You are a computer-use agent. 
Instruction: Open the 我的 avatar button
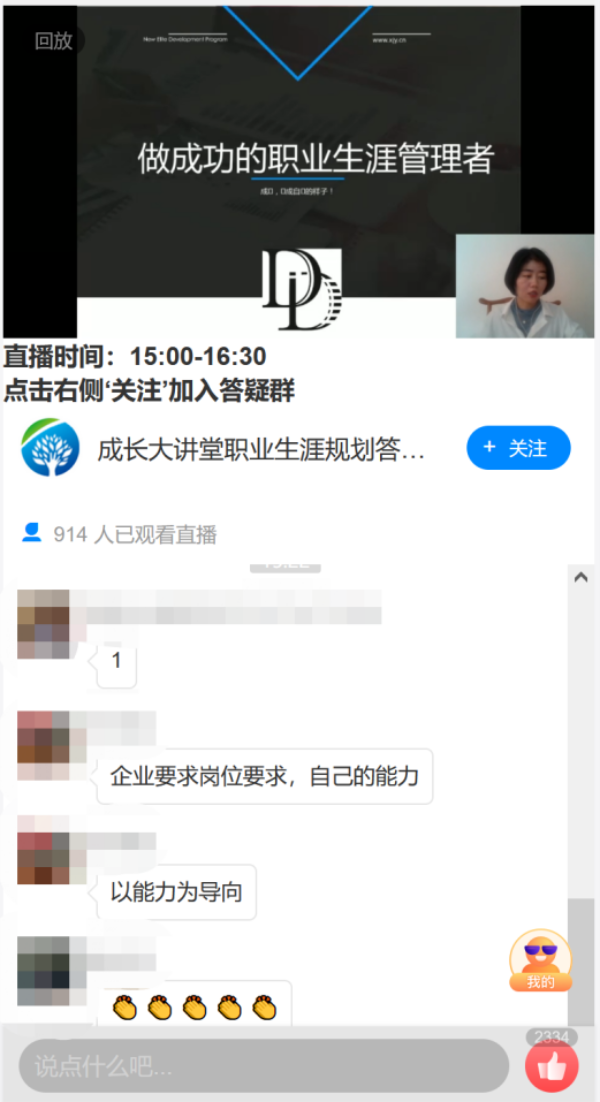[x=541, y=961]
